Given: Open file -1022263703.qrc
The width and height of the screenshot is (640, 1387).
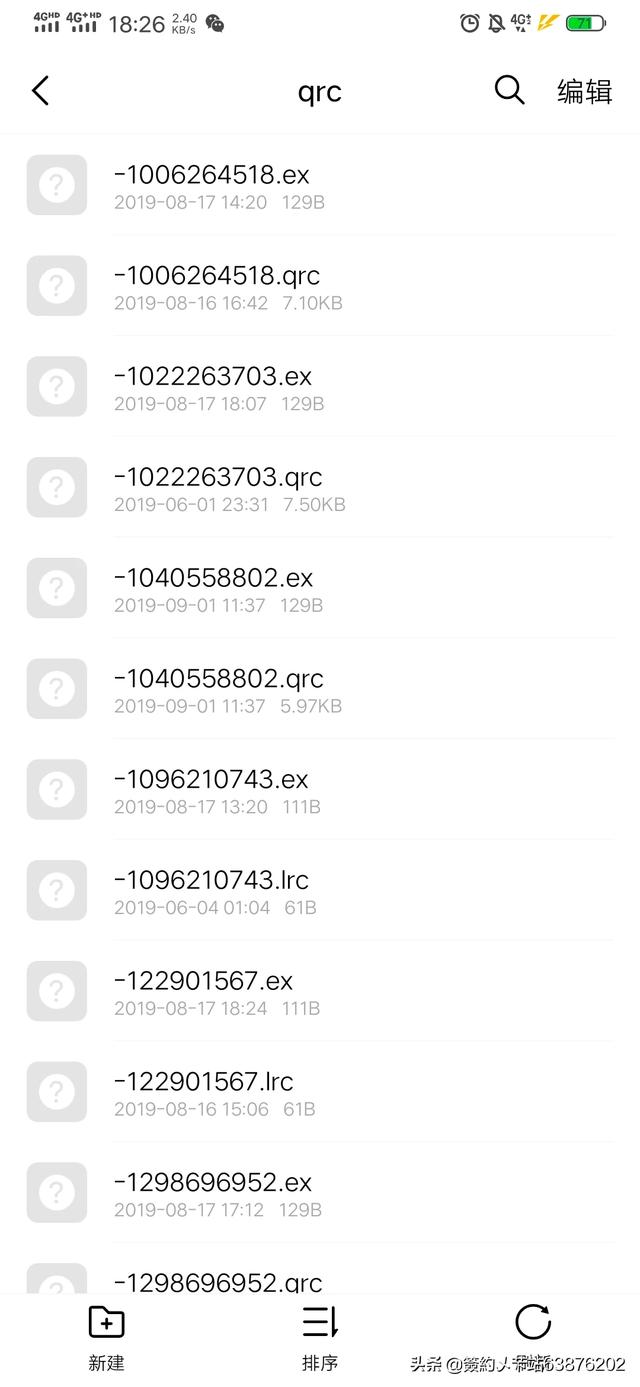Looking at the screenshot, I should pos(320,488).
